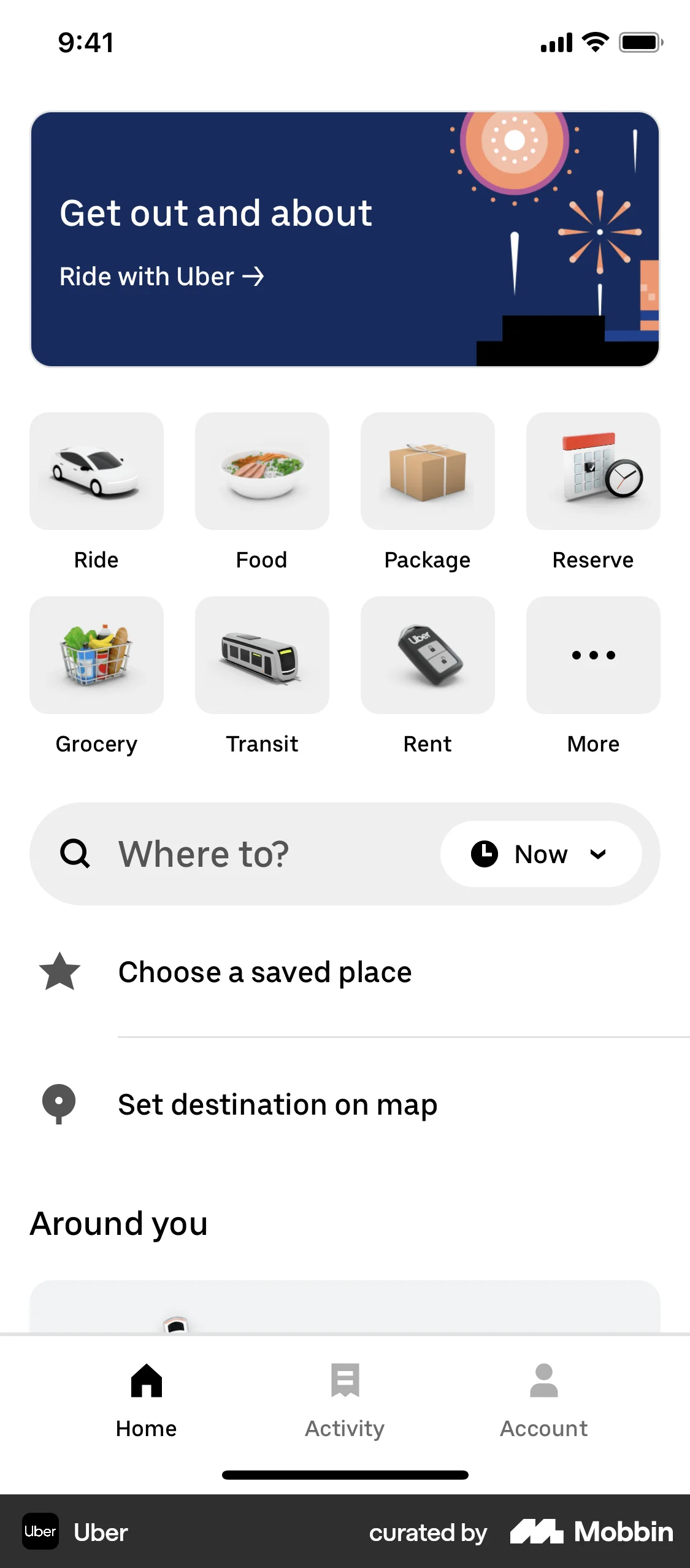The width and height of the screenshot is (690, 1568).
Task: Select the Package delivery option
Action: coord(427,471)
